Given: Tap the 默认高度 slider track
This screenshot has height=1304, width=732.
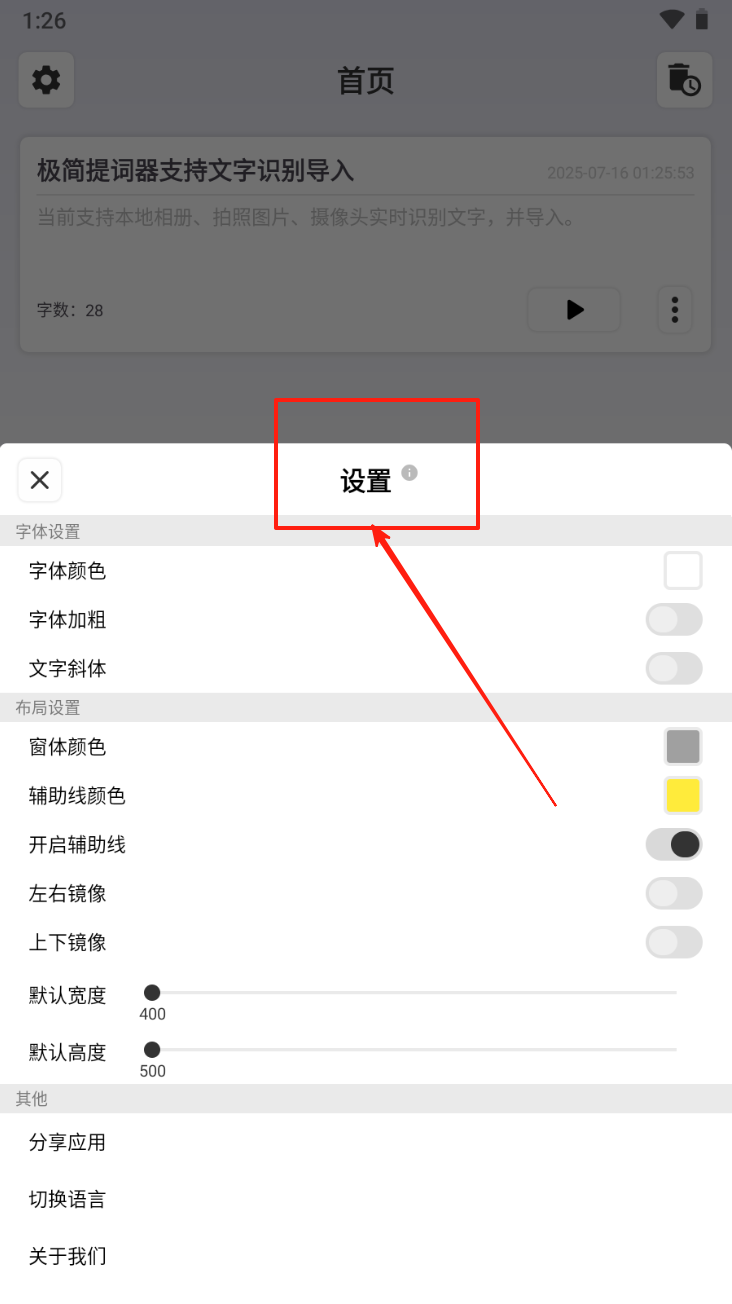Looking at the screenshot, I should pos(414,1050).
